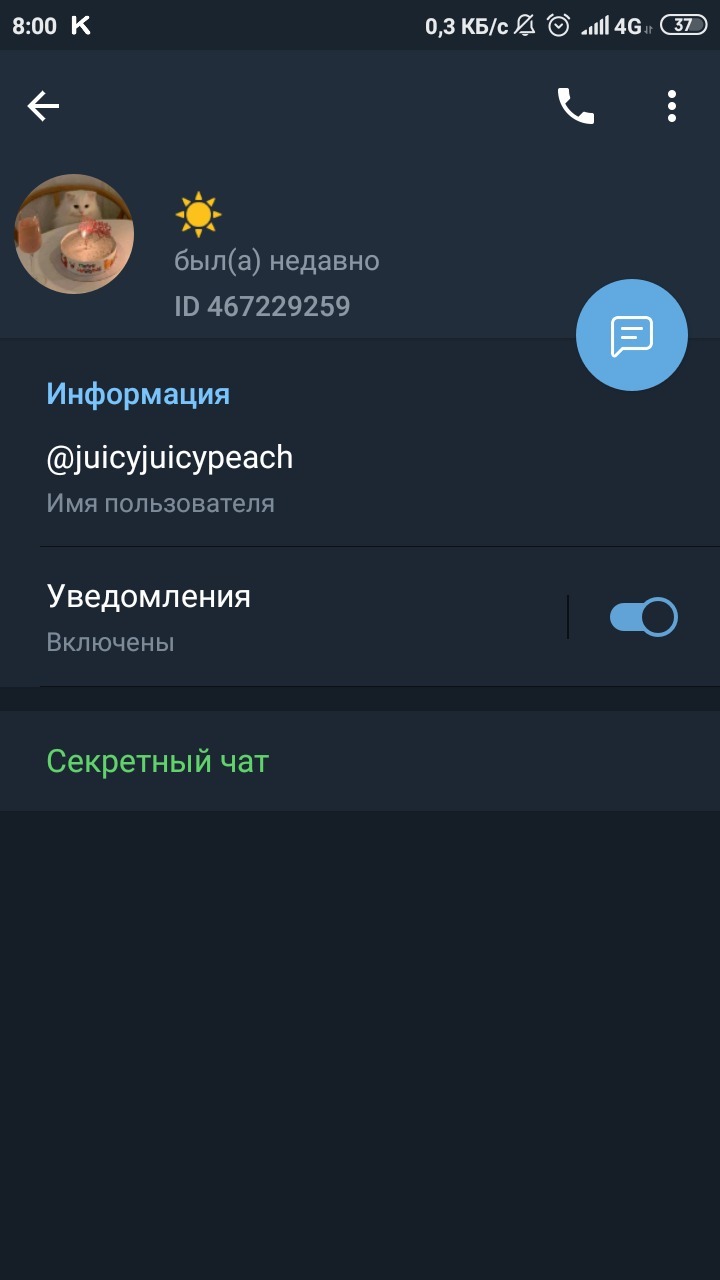Toggle the Уведомления switch off
The height and width of the screenshot is (1280, 720).
(x=643, y=617)
